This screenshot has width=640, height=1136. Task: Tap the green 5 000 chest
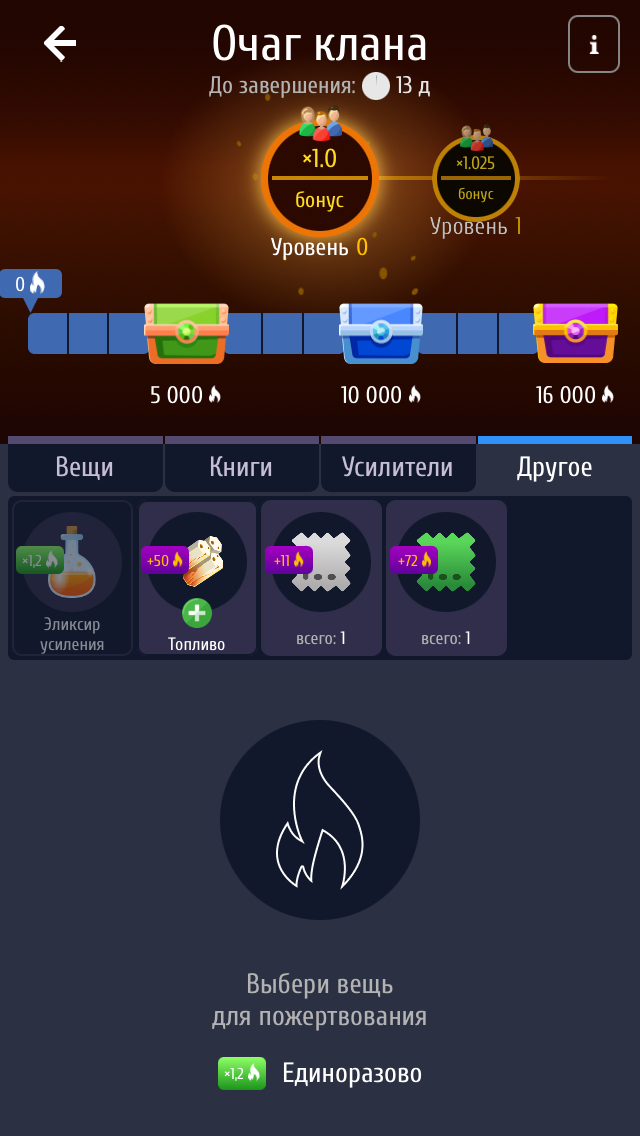(186, 333)
